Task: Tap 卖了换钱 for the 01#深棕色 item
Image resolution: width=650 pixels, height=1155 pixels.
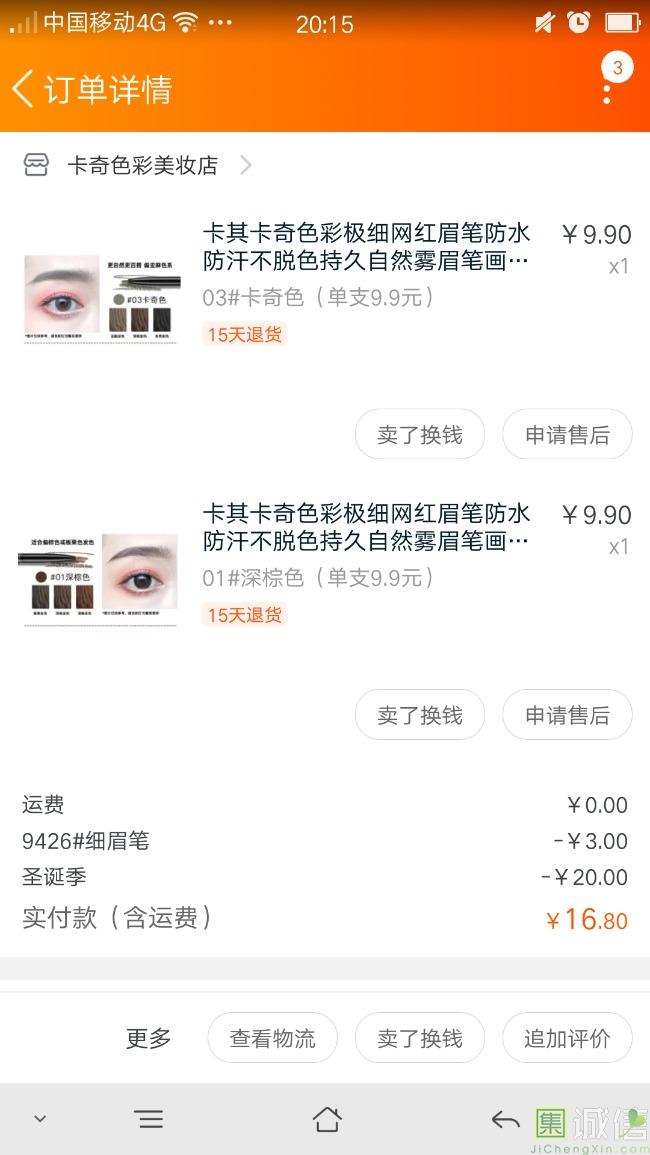Action: pos(420,715)
